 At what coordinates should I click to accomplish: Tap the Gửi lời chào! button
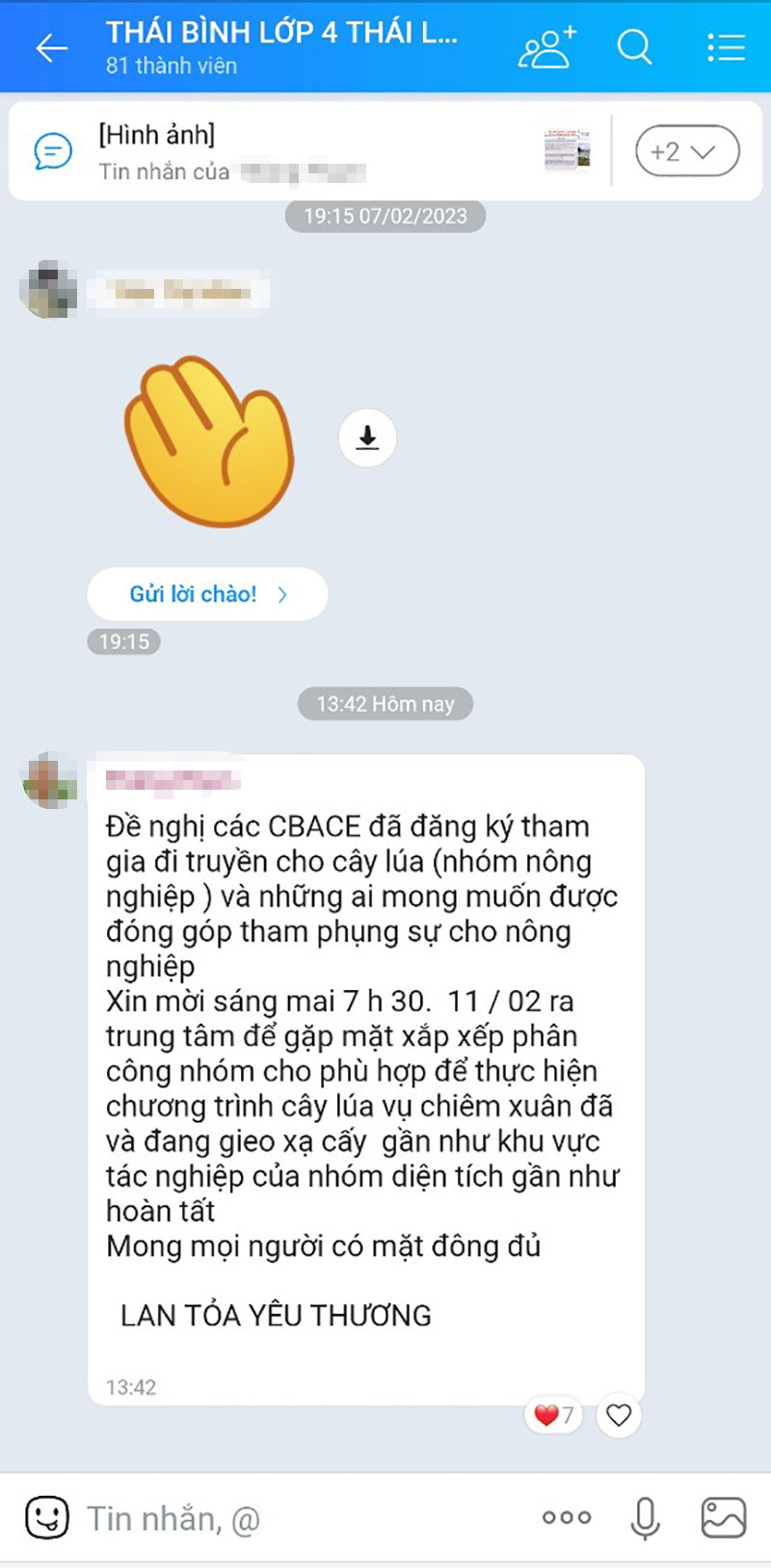pyautogui.click(x=207, y=594)
